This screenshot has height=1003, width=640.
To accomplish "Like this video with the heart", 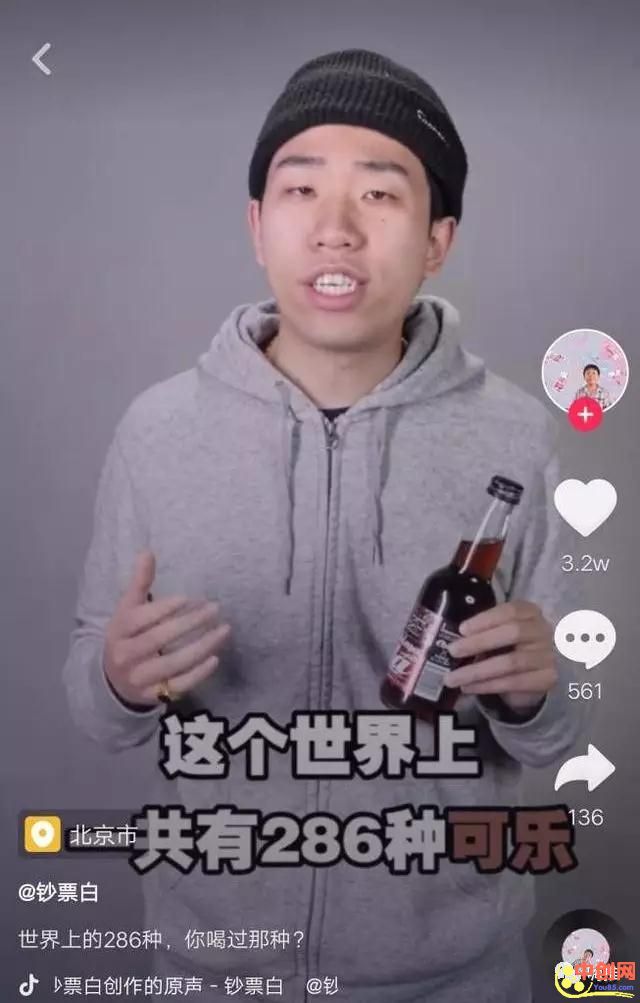I will click(585, 507).
